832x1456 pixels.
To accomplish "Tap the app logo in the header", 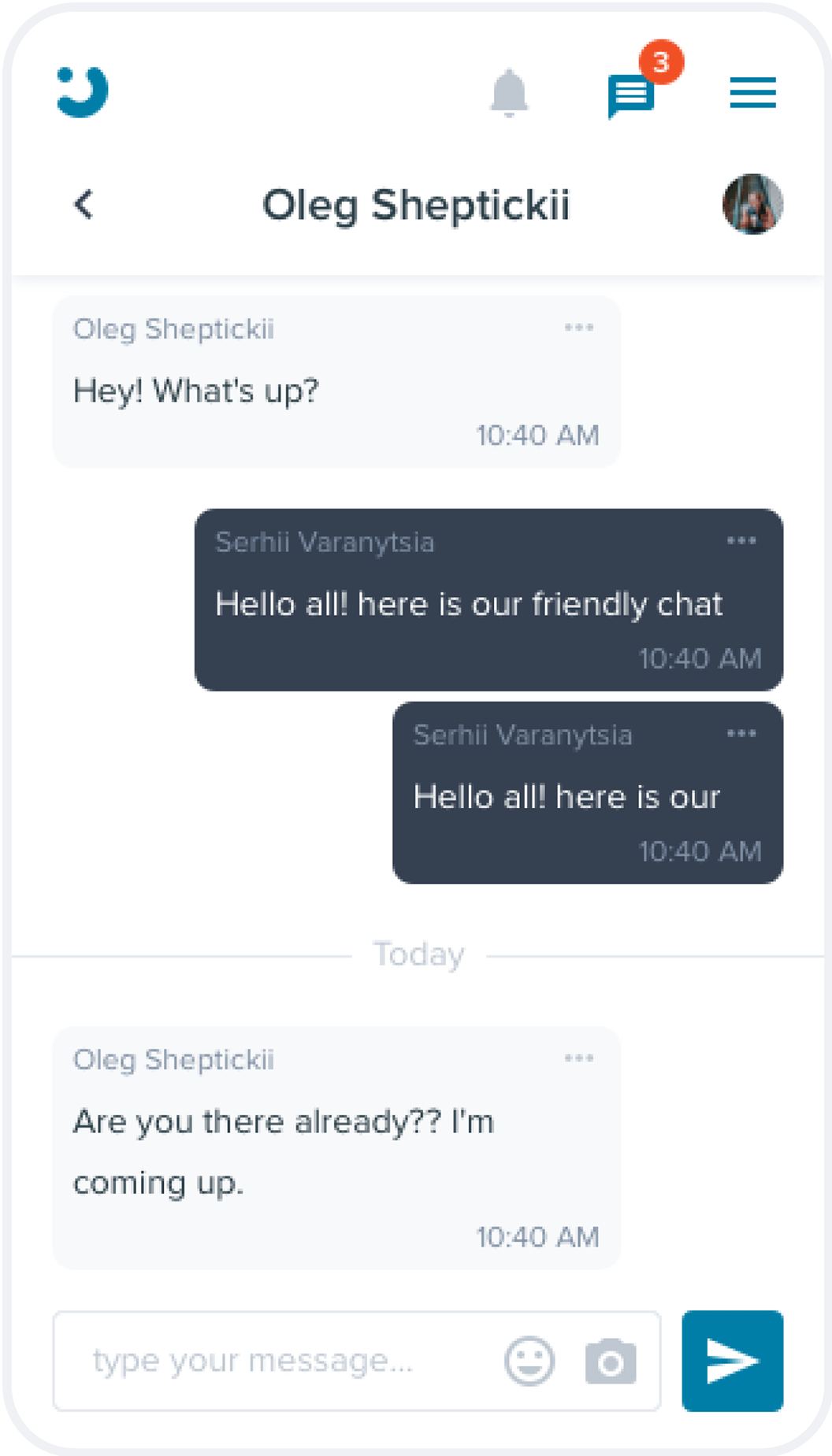I will pos(84,92).
